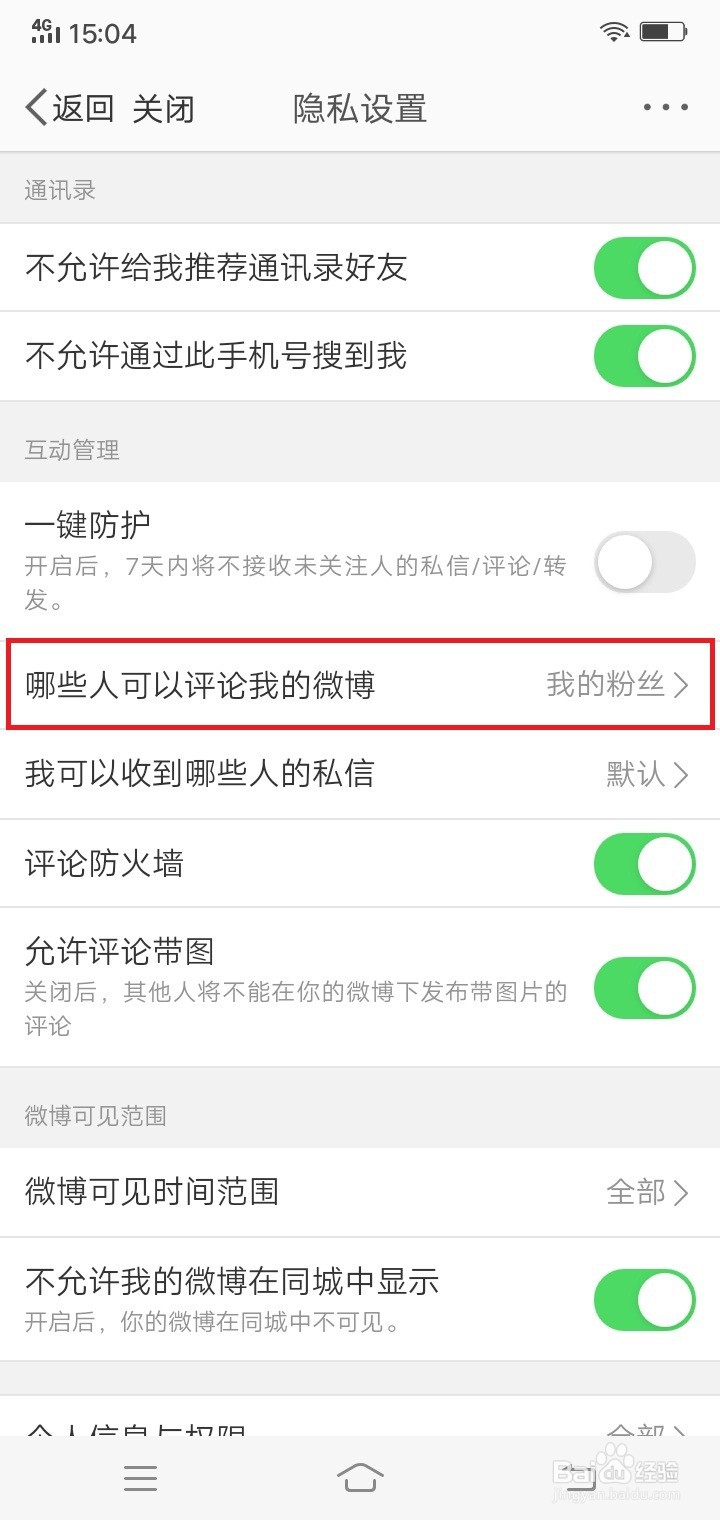
Task: Tap the WiFi icon in the status bar
Action: [614, 29]
